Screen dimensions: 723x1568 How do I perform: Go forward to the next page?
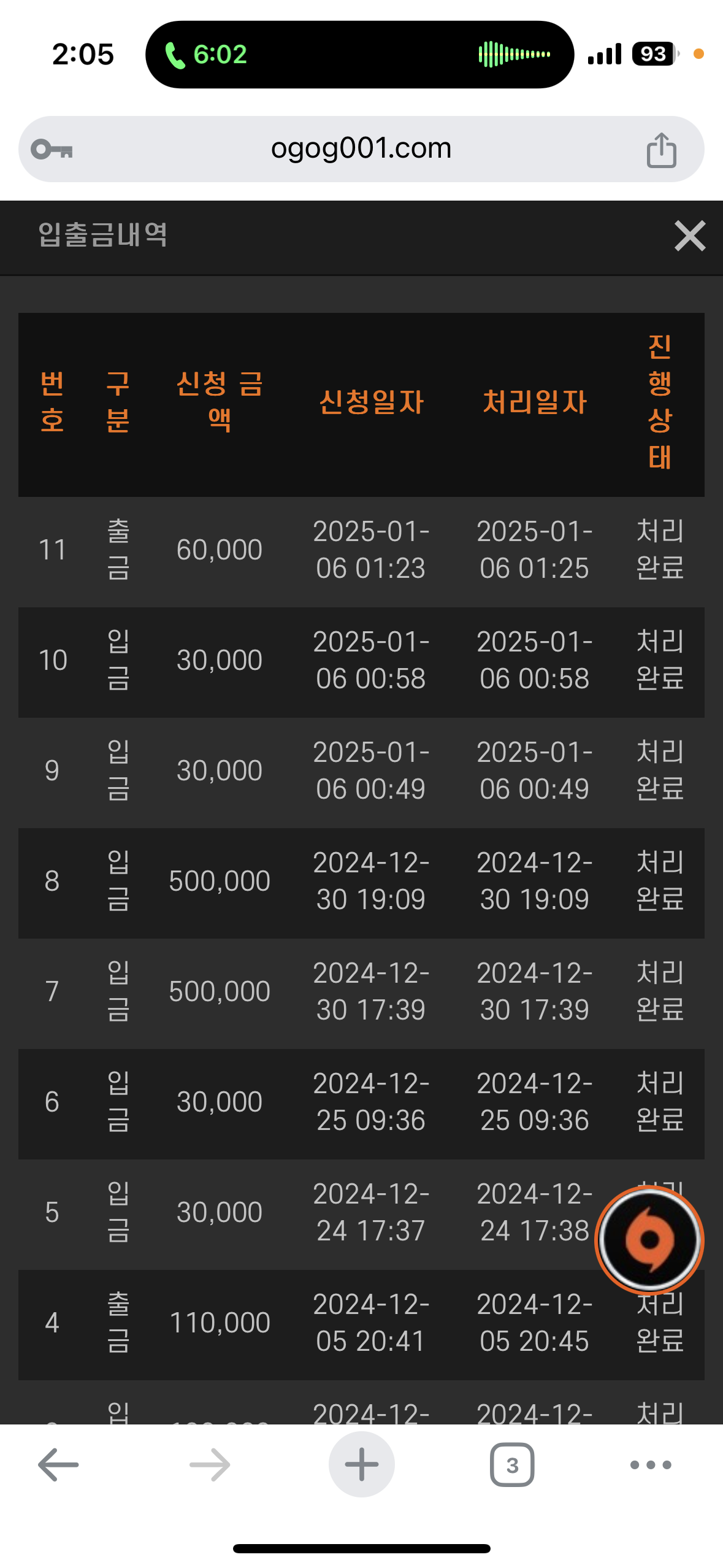pos(210,1465)
